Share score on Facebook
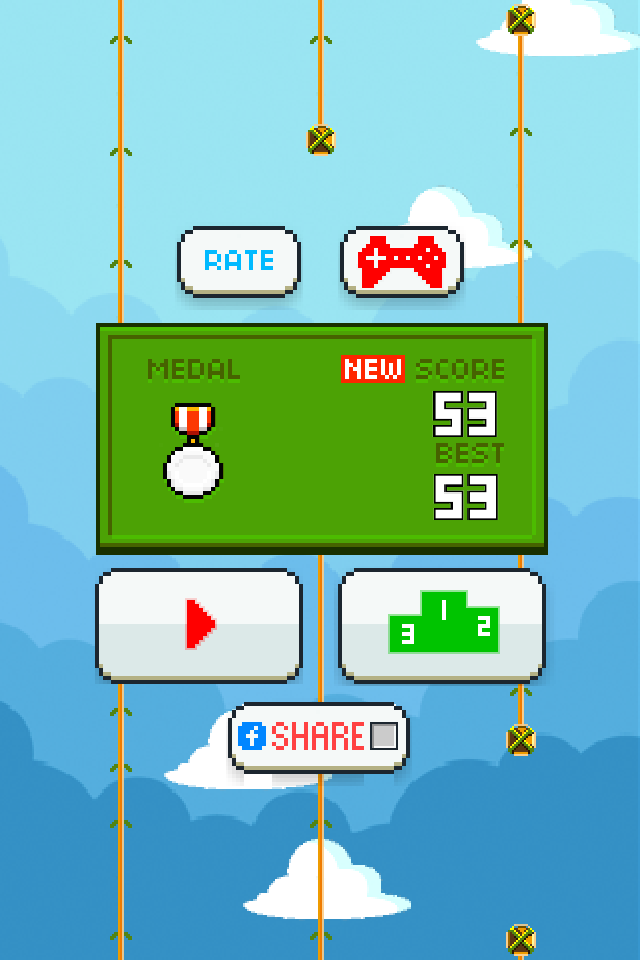The image size is (640, 960). [318, 738]
